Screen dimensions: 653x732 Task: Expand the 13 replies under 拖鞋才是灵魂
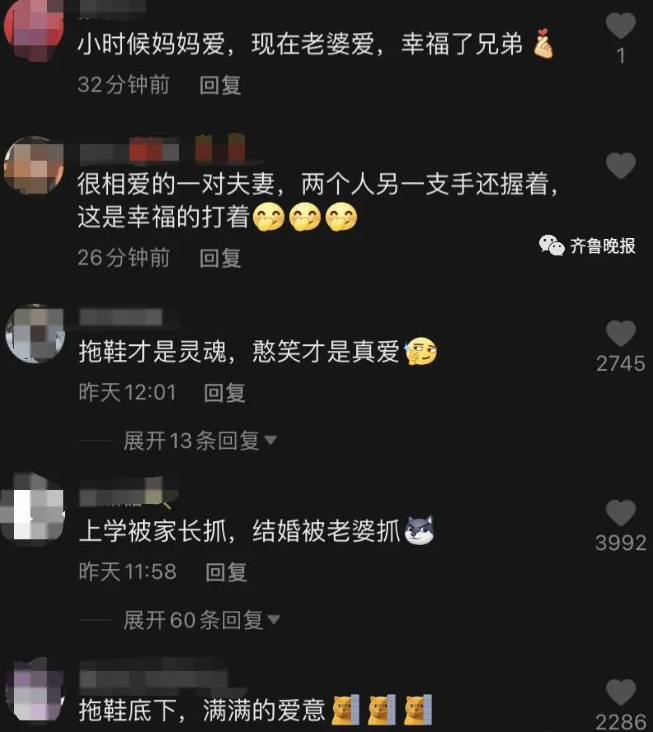pos(200,440)
